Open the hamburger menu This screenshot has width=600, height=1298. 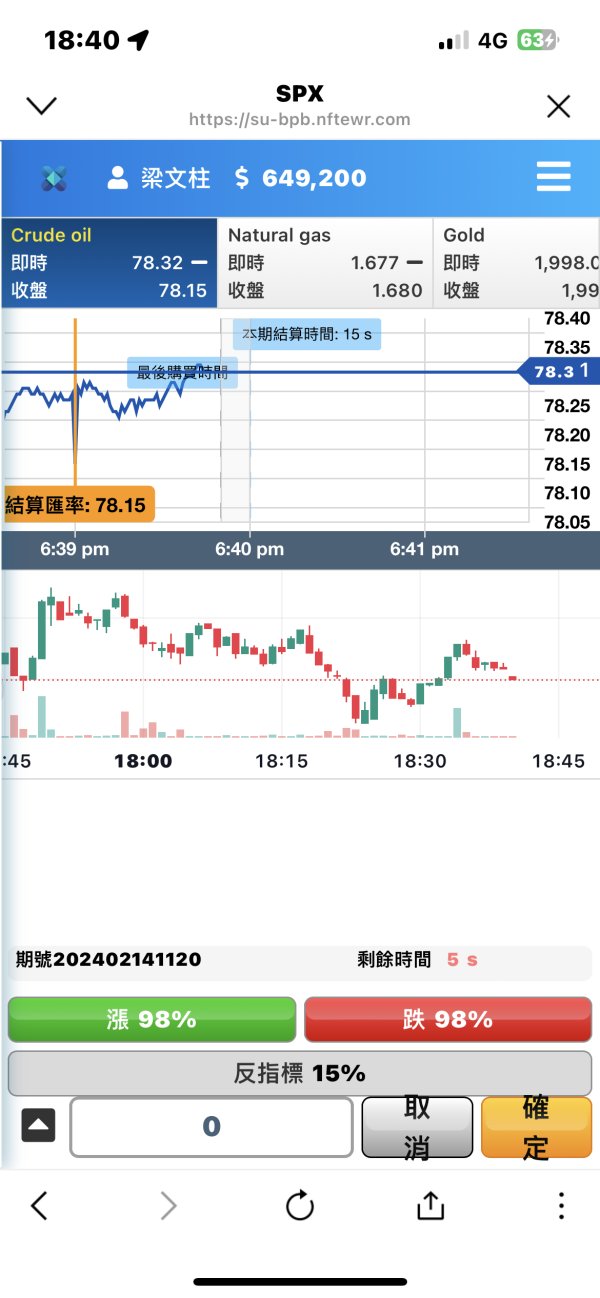click(x=553, y=178)
